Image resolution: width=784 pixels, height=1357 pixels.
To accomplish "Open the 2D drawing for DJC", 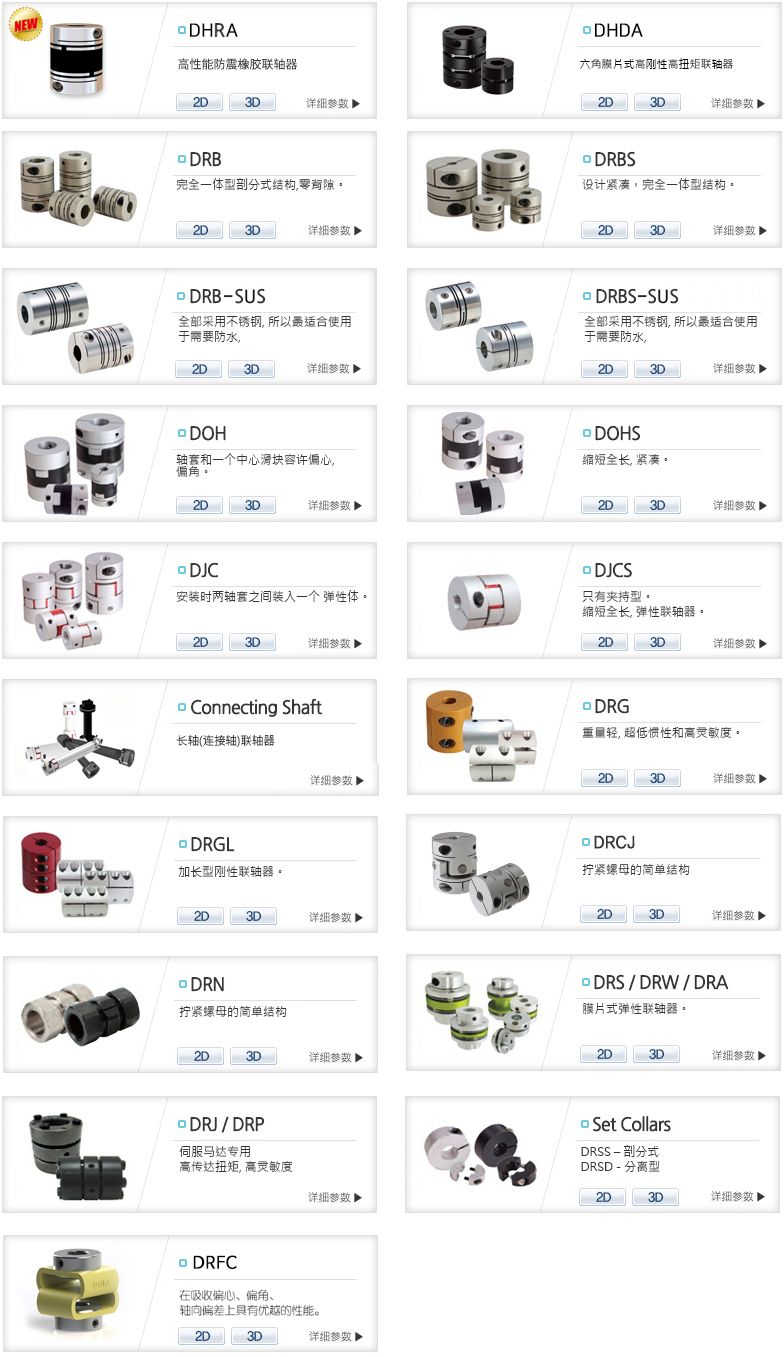I will pyautogui.click(x=200, y=642).
